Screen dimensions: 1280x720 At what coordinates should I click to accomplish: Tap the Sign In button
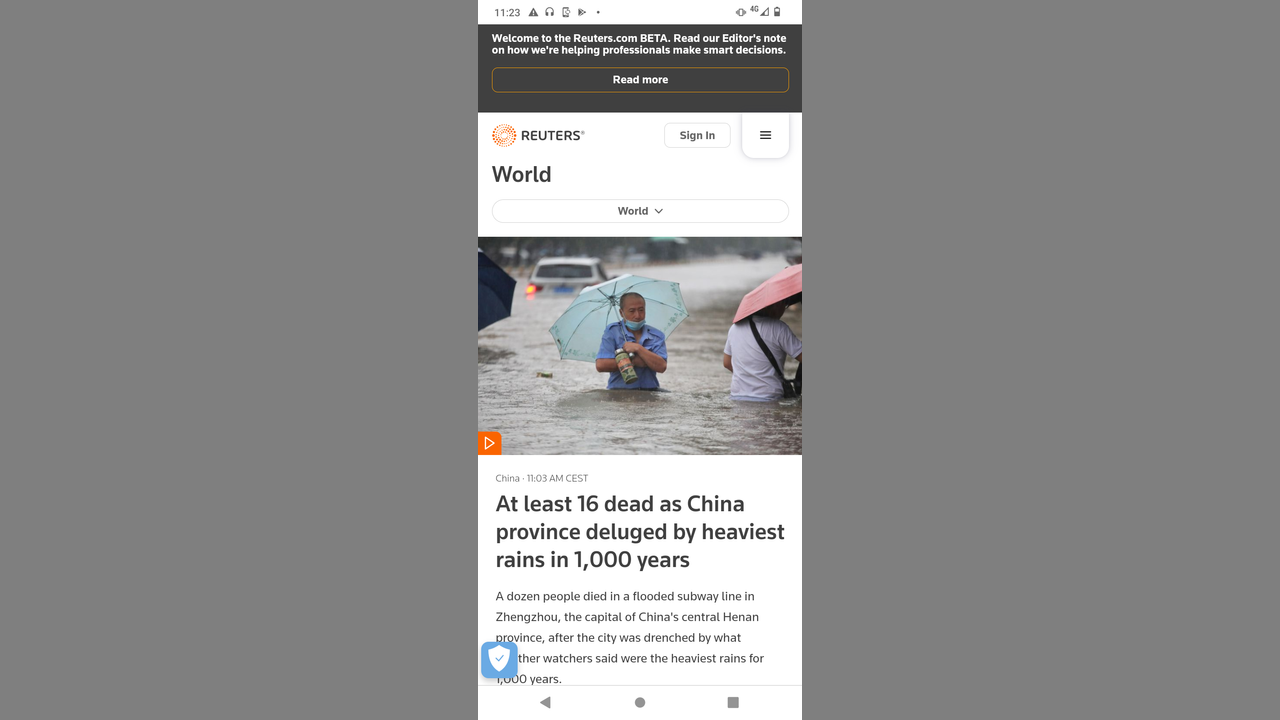click(697, 136)
